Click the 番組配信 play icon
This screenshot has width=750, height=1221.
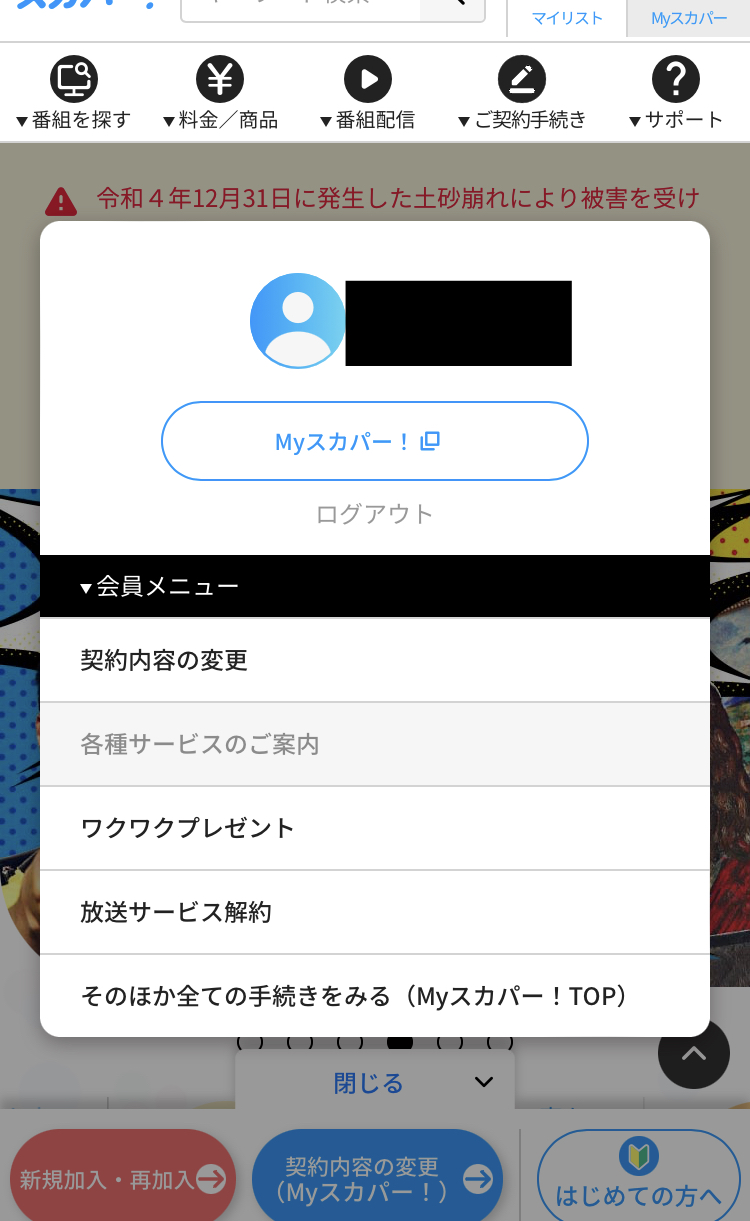(369, 78)
